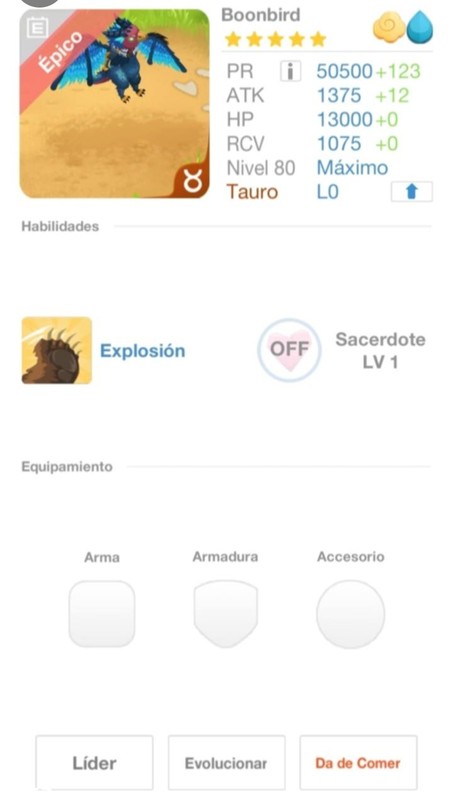Tap the list icon on Boonbird's portrait
The image size is (453, 800).
(x=37, y=28)
